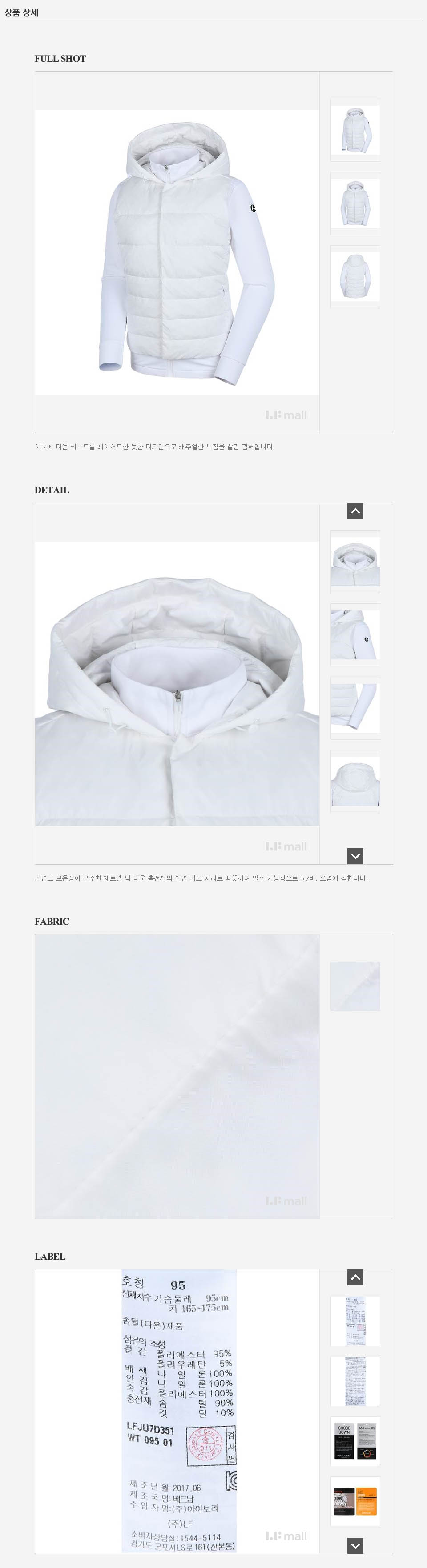427x1568 pixels.
Task: Open the sleeve cuff thumbnail in DETAIL
Action: point(355,708)
